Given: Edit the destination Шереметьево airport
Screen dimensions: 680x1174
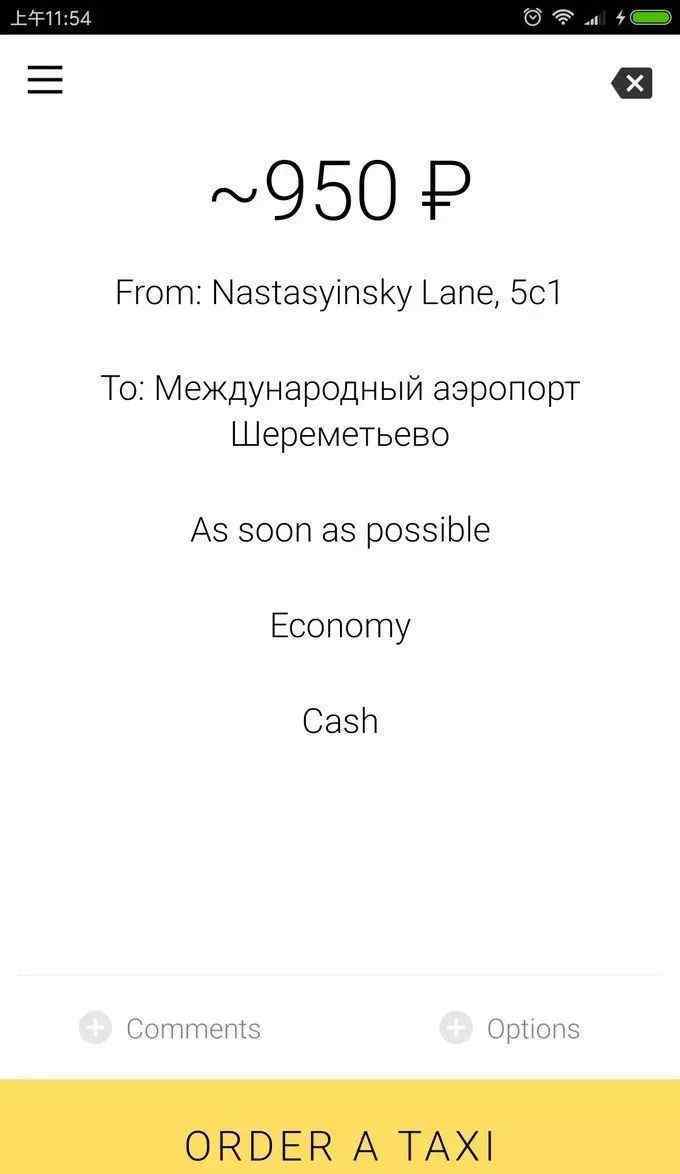Looking at the screenshot, I should click(x=340, y=411).
